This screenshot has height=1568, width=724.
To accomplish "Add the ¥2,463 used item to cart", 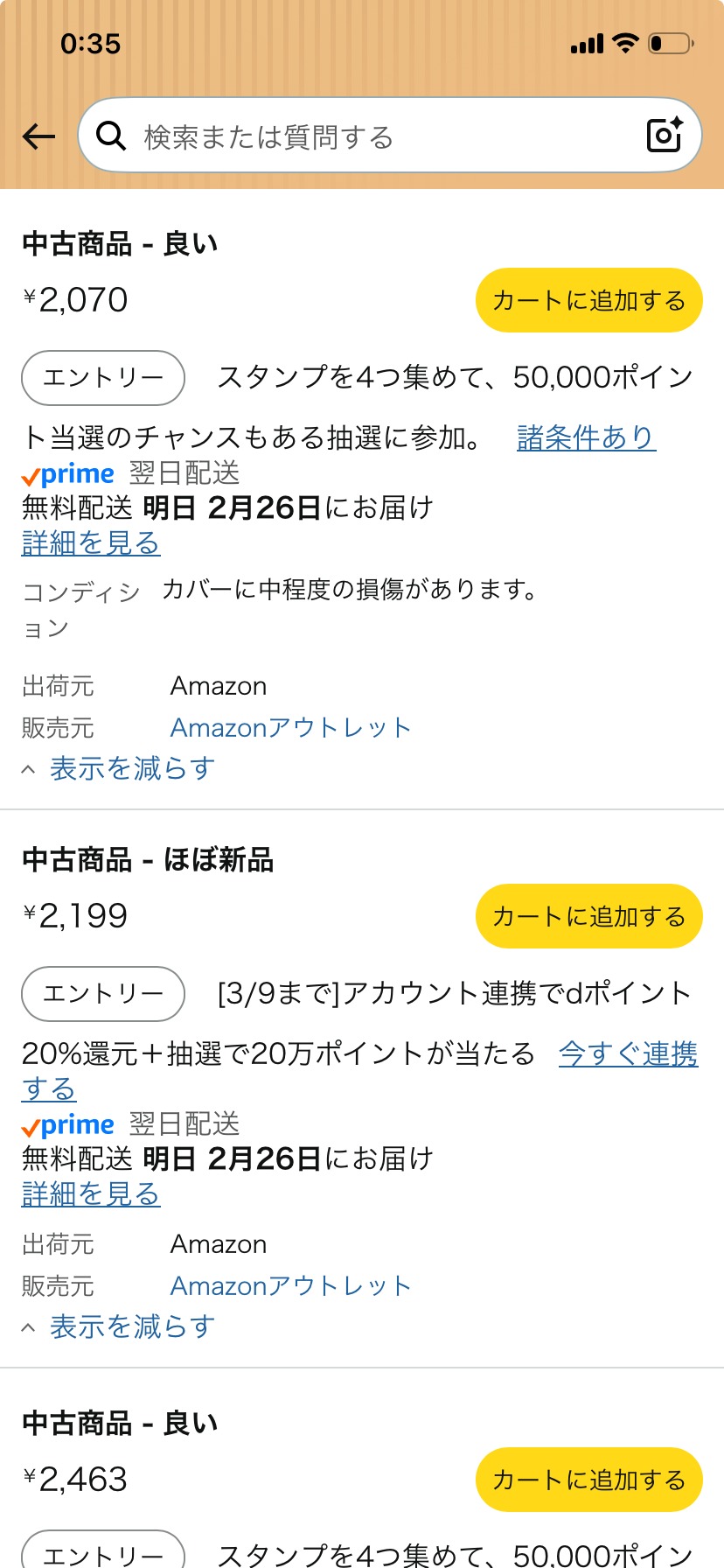I will point(588,1480).
